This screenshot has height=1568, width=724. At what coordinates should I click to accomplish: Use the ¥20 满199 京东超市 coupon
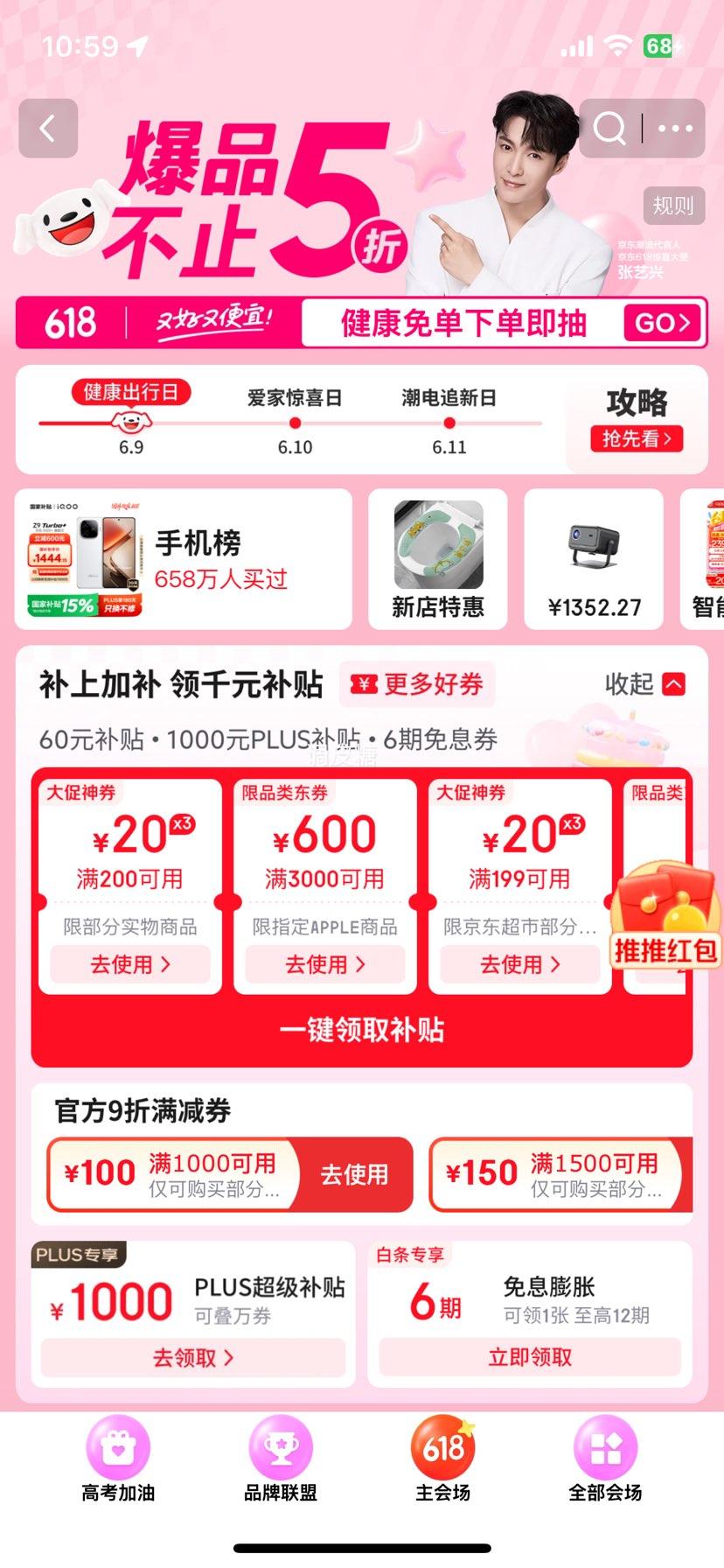tap(519, 964)
